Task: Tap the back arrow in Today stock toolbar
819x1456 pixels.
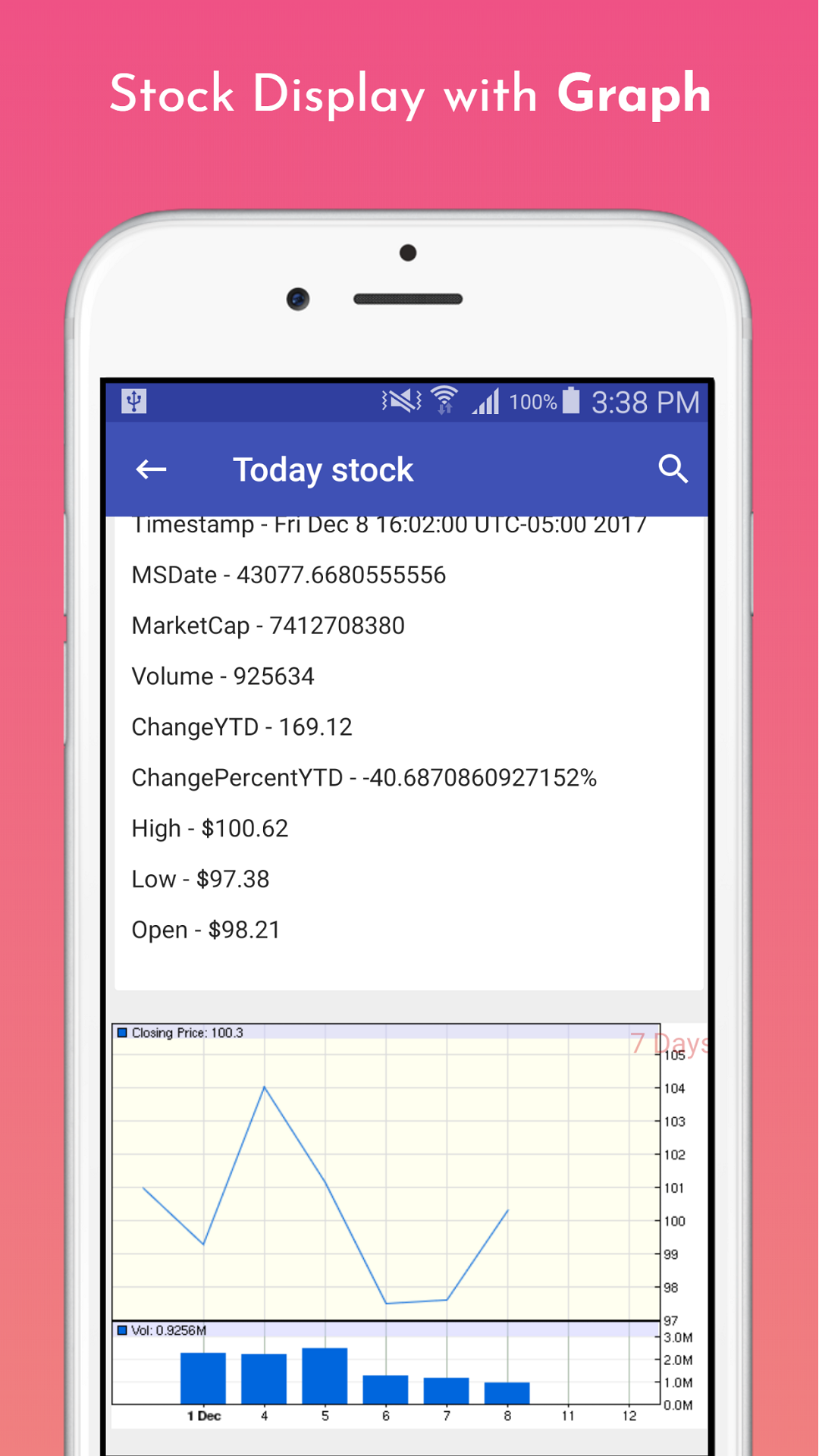Action: 149,469
